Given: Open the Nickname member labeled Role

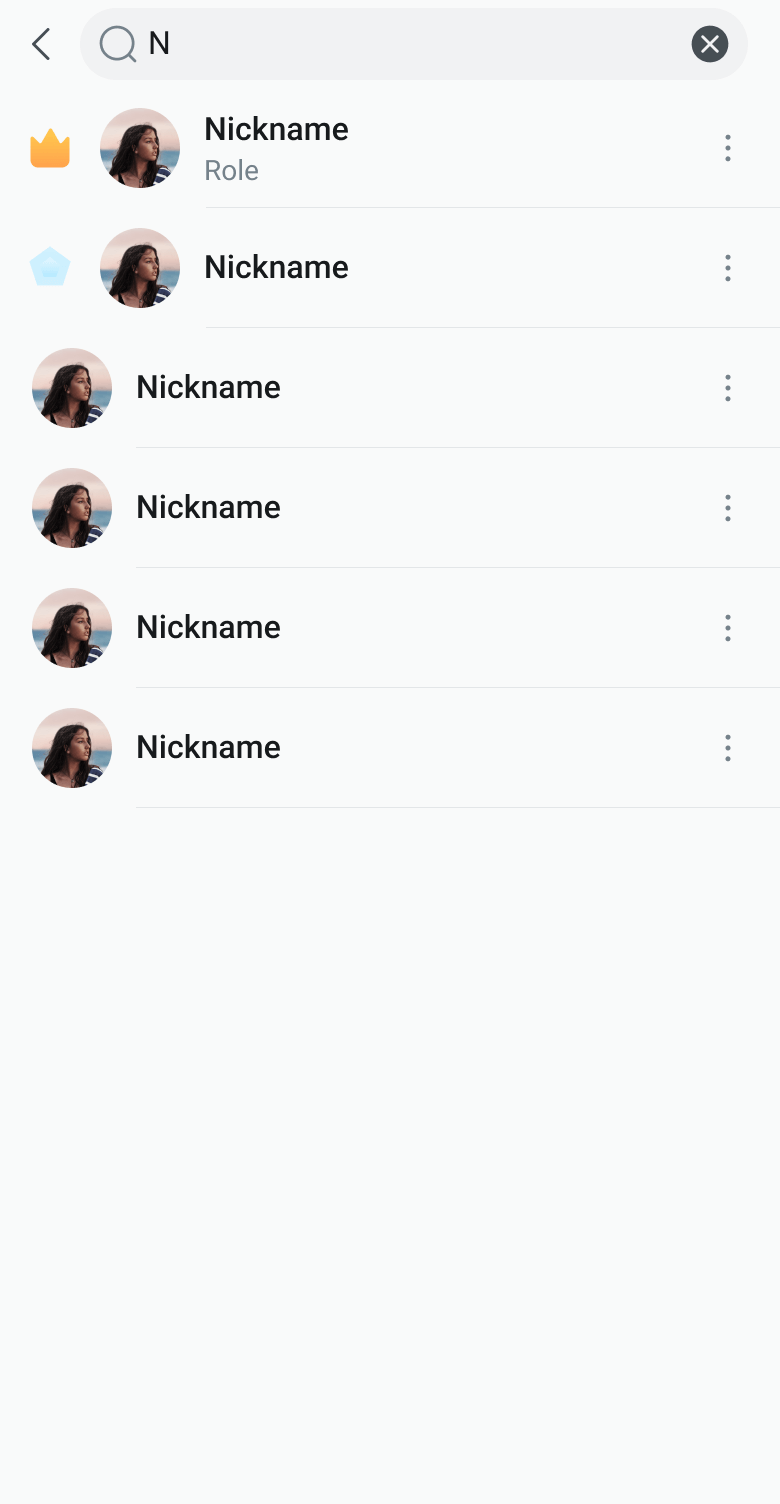Looking at the screenshot, I should [276, 148].
